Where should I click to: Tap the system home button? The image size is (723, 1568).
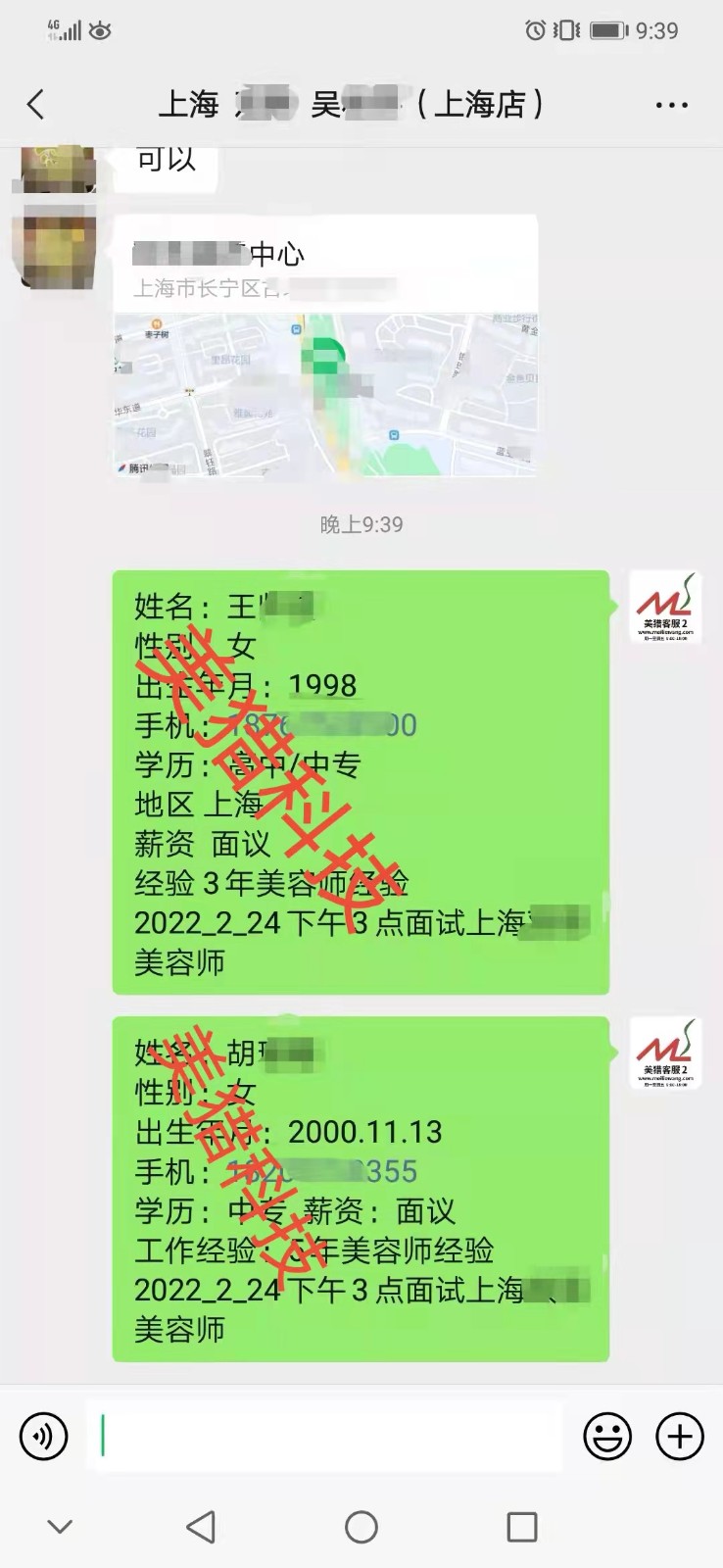point(361,1527)
